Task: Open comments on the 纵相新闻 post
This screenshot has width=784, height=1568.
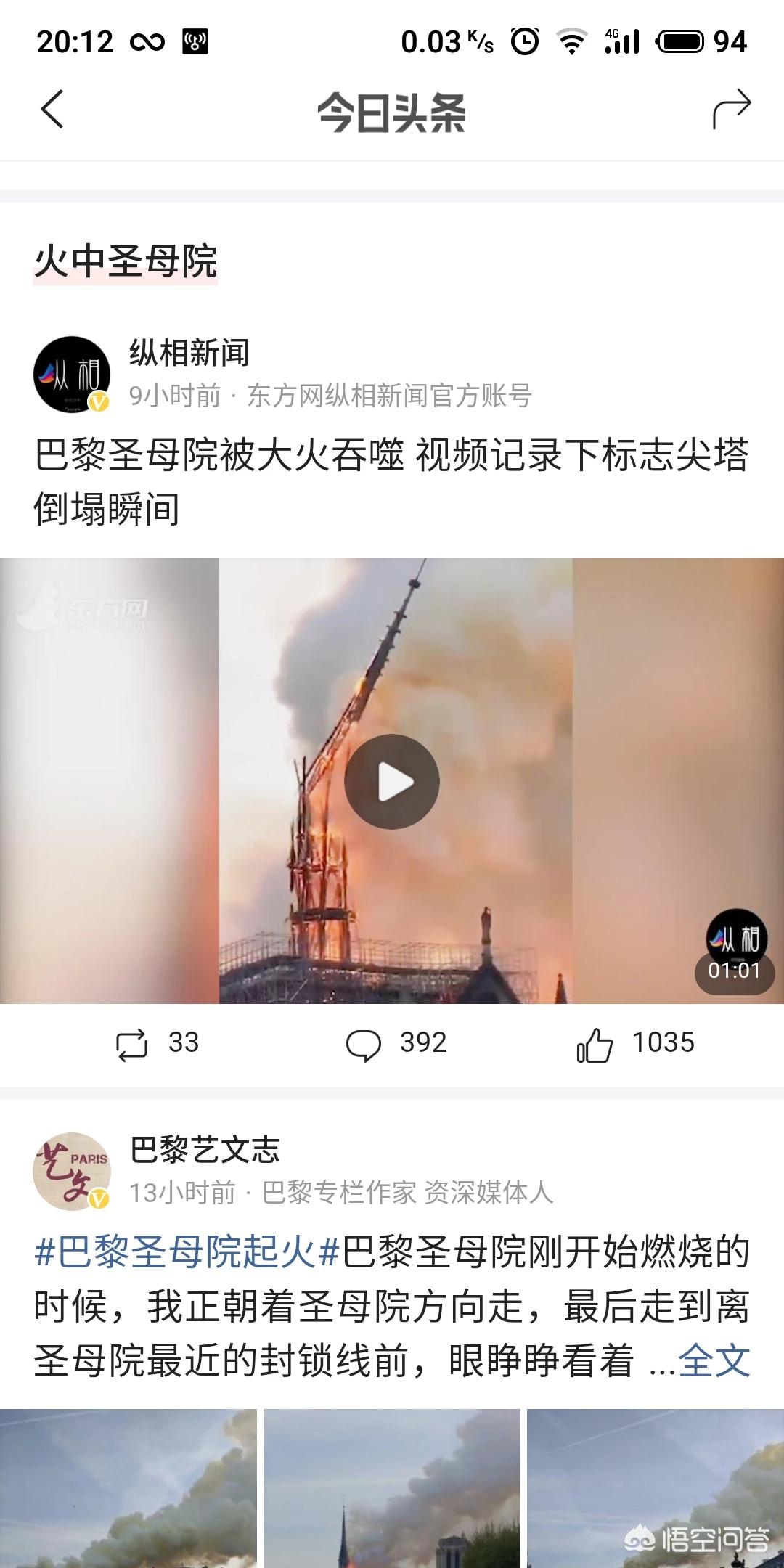Action: point(396,1044)
